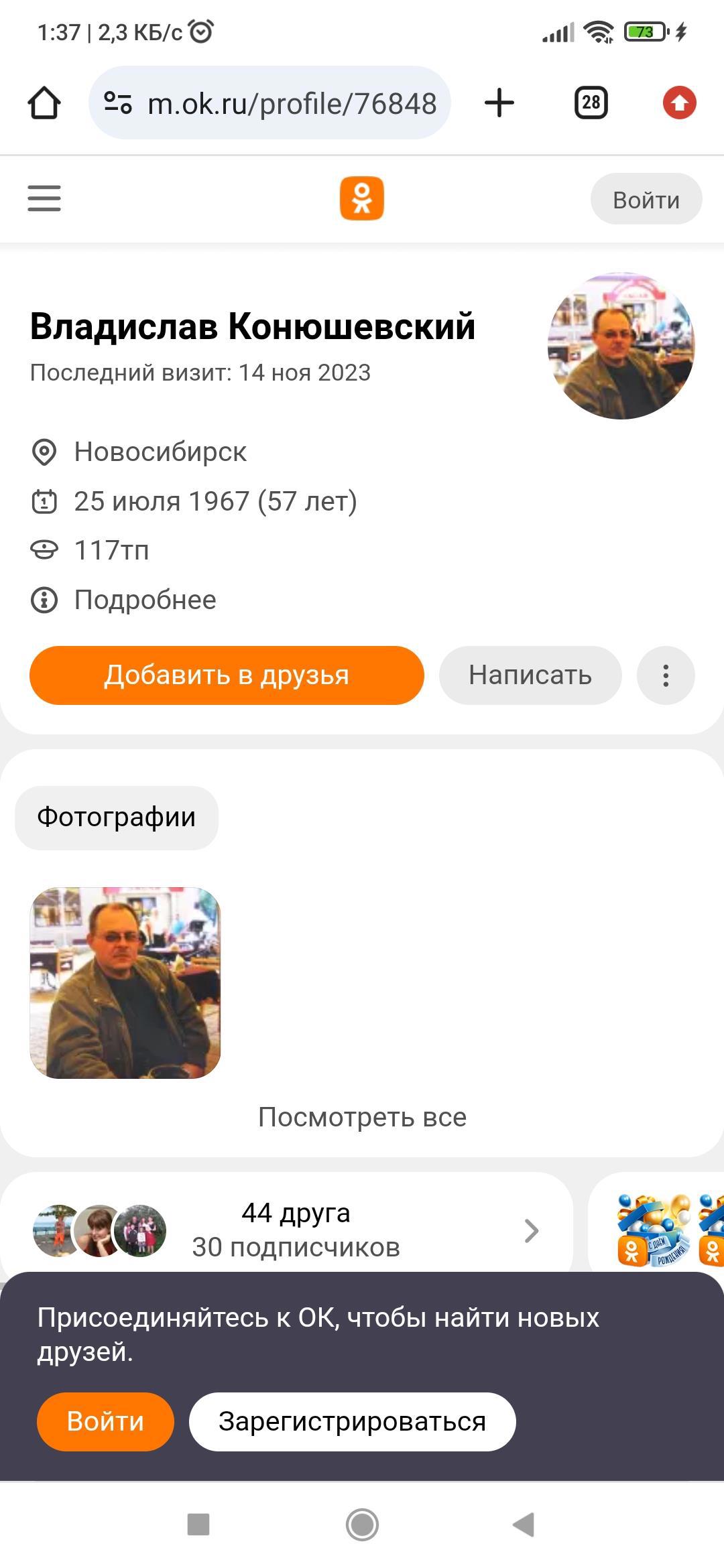The image size is (724, 1568).
Task: Open the Фотографии section chip
Action: point(117,818)
